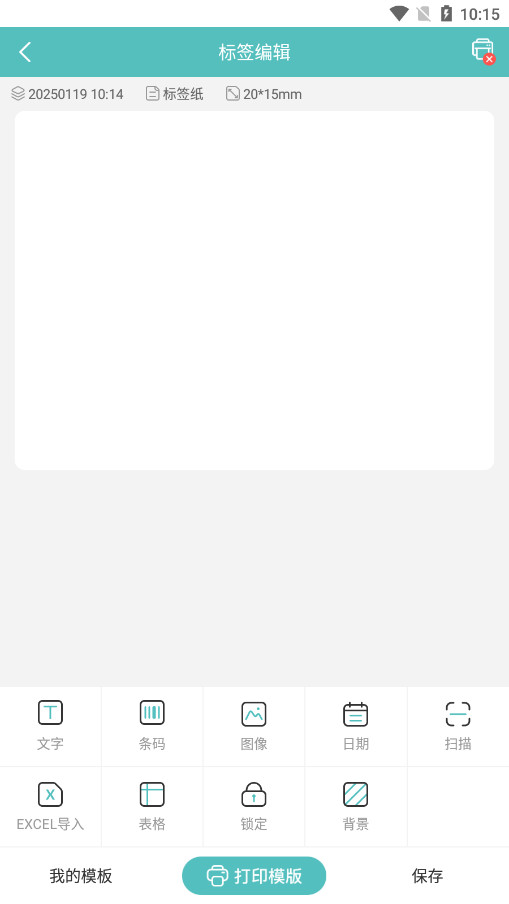
Task: Insert a 日期 date element
Action: pyautogui.click(x=356, y=725)
